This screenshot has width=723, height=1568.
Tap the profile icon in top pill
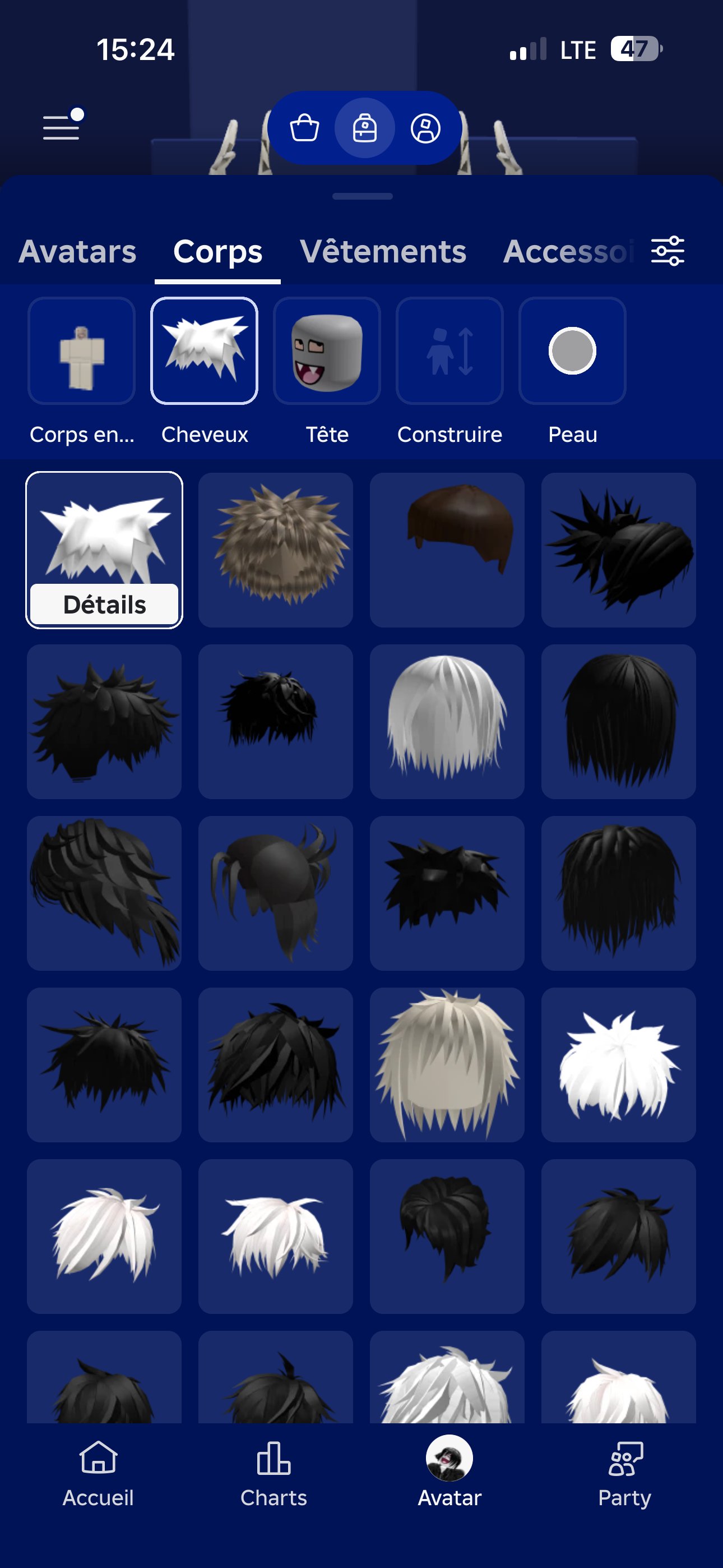[x=425, y=128]
